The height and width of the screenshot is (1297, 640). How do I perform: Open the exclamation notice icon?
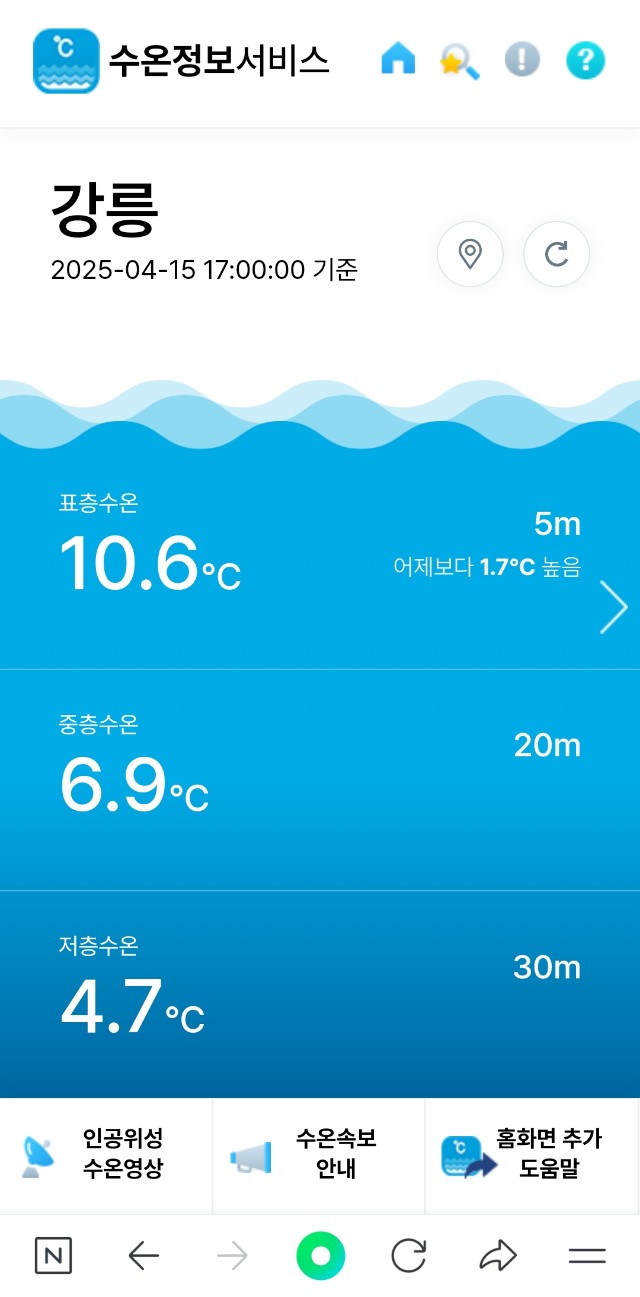click(521, 61)
